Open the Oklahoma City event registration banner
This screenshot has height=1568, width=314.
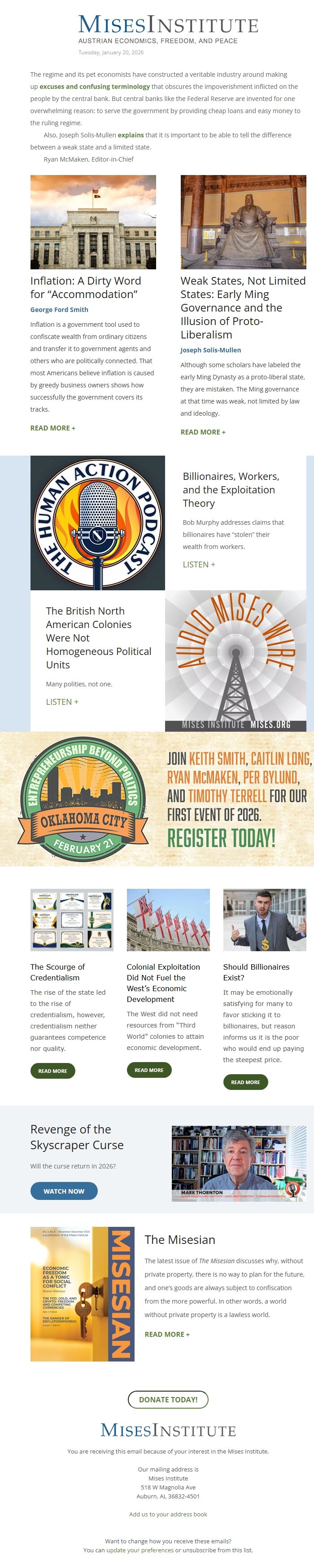point(157,799)
